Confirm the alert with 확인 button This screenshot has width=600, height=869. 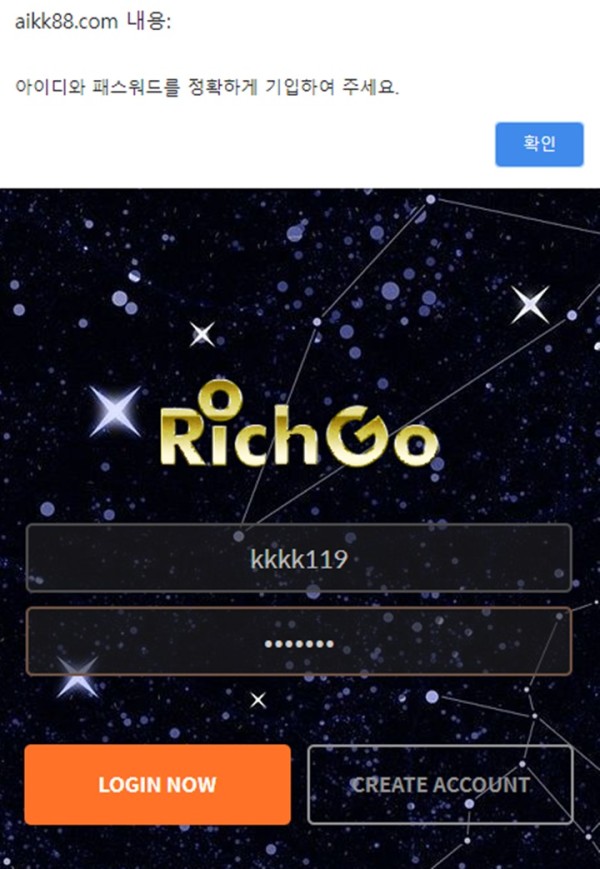(x=539, y=144)
